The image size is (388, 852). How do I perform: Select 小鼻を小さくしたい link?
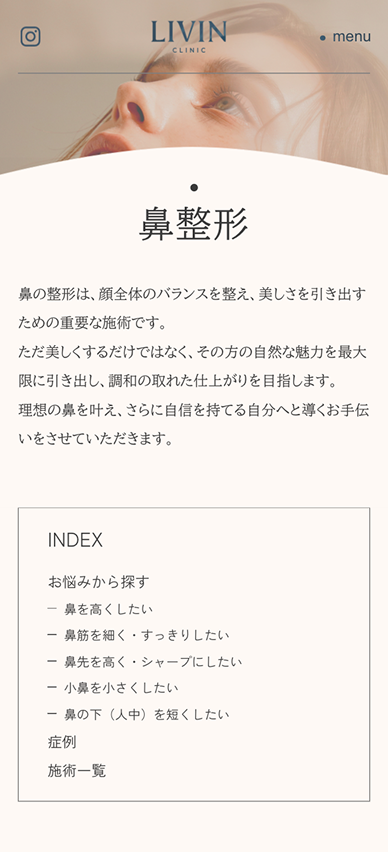pos(113,687)
